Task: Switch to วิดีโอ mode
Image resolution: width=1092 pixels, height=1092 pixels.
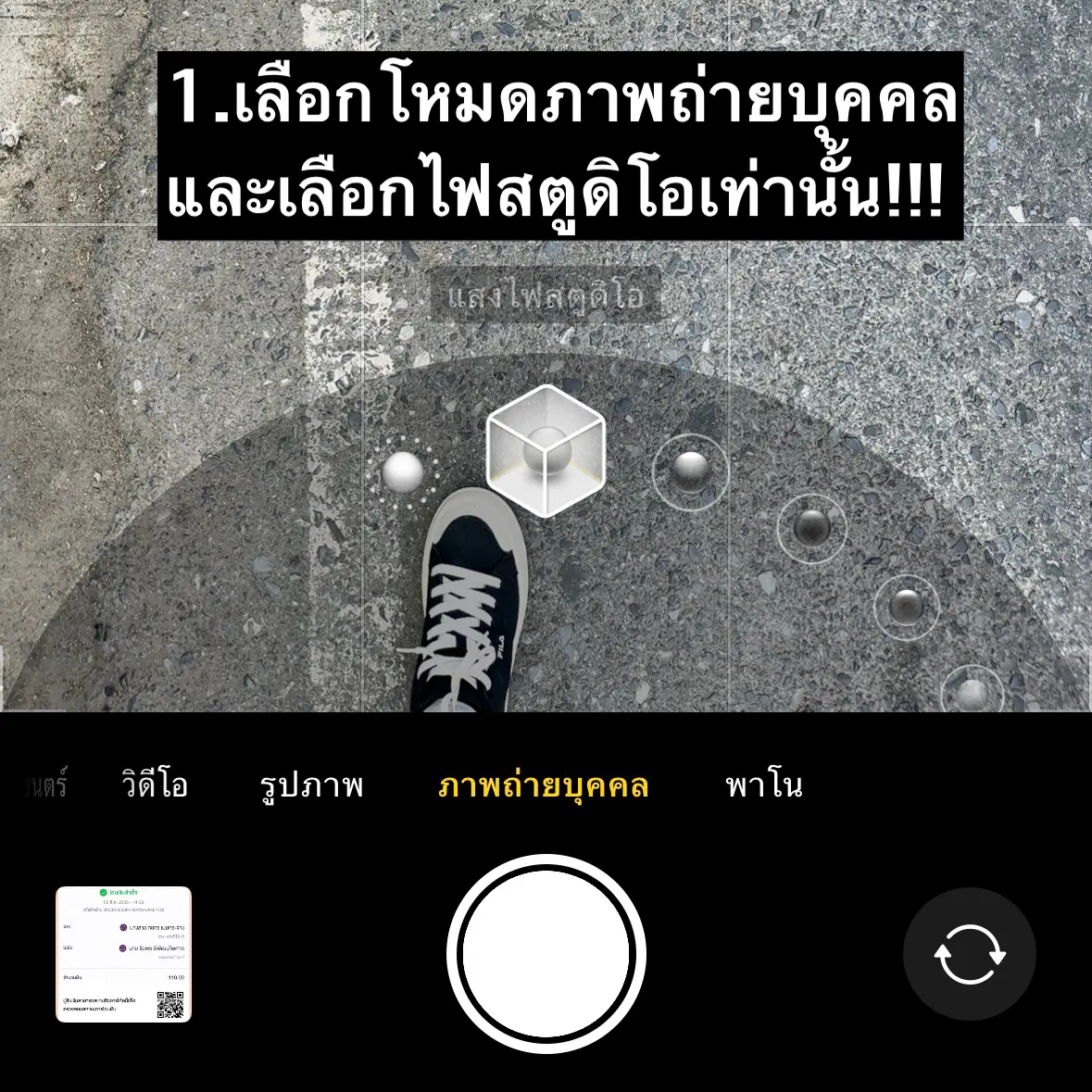Action: 155,785
